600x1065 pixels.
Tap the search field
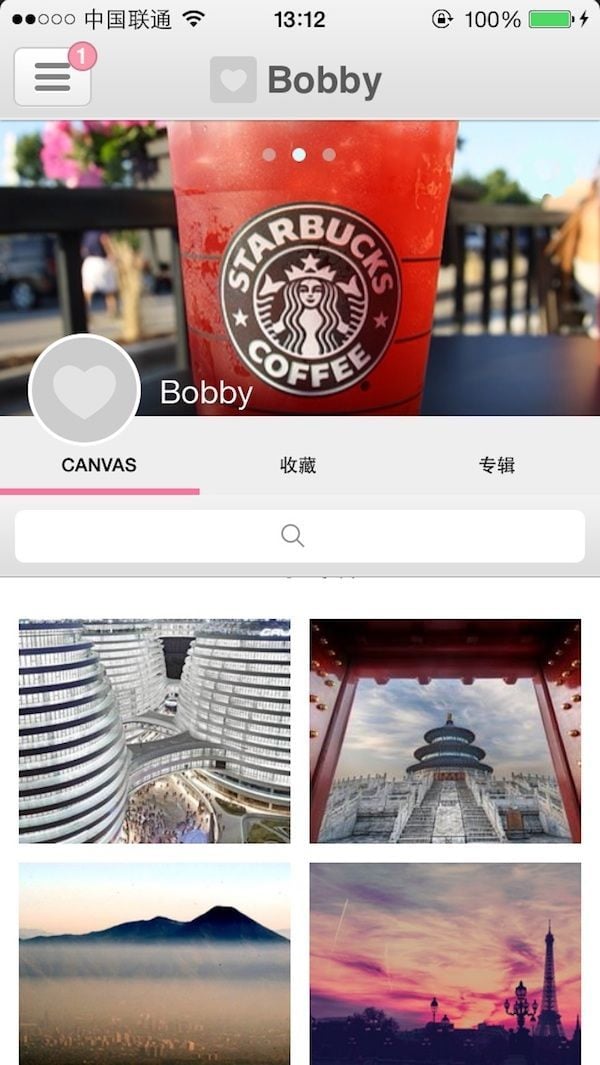300,536
